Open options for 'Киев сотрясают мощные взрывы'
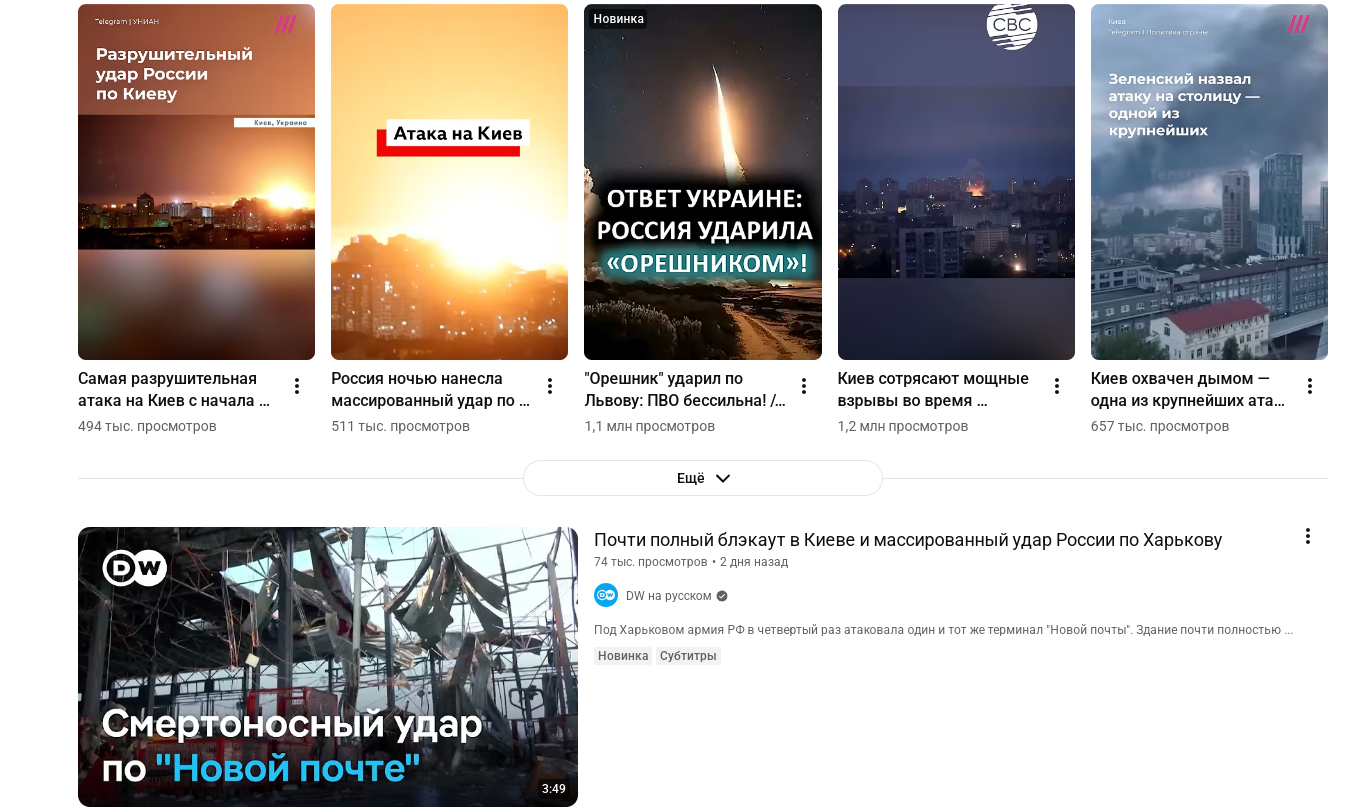This screenshot has height=807, width=1367. point(1056,386)
